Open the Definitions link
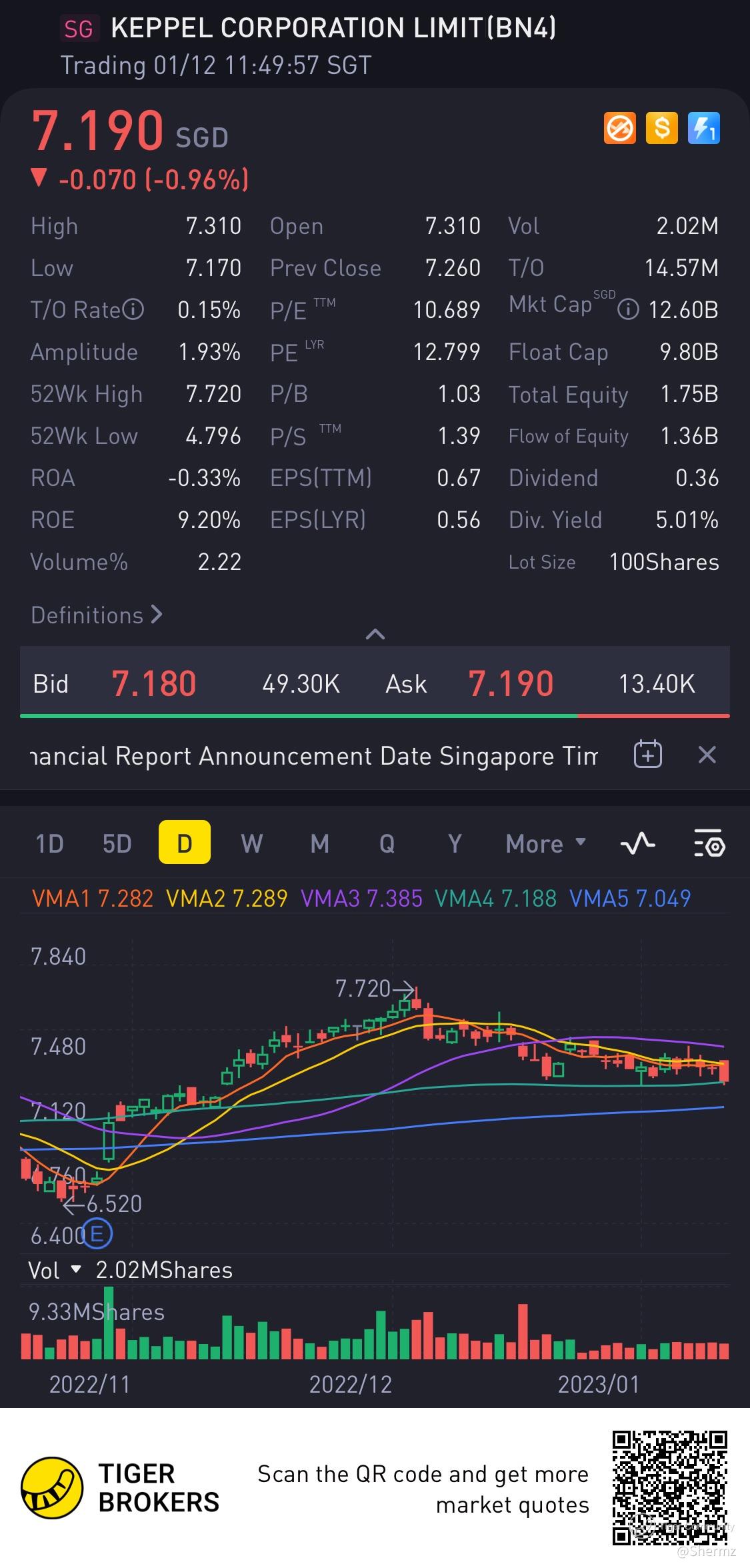This screenshot has width=750, height=1568. click(x=97, y=615)
